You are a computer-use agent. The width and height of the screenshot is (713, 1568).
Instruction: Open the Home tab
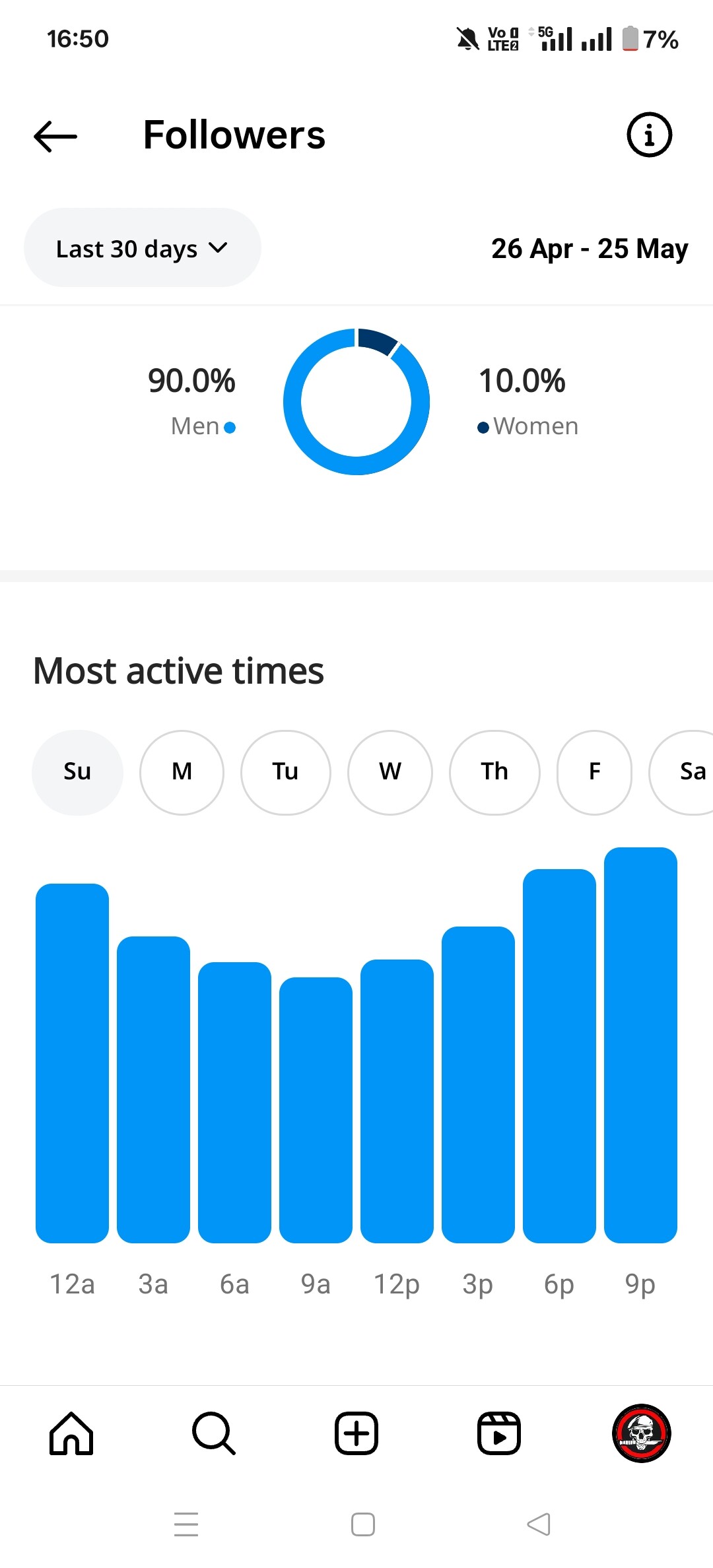tap(71, 1433)
